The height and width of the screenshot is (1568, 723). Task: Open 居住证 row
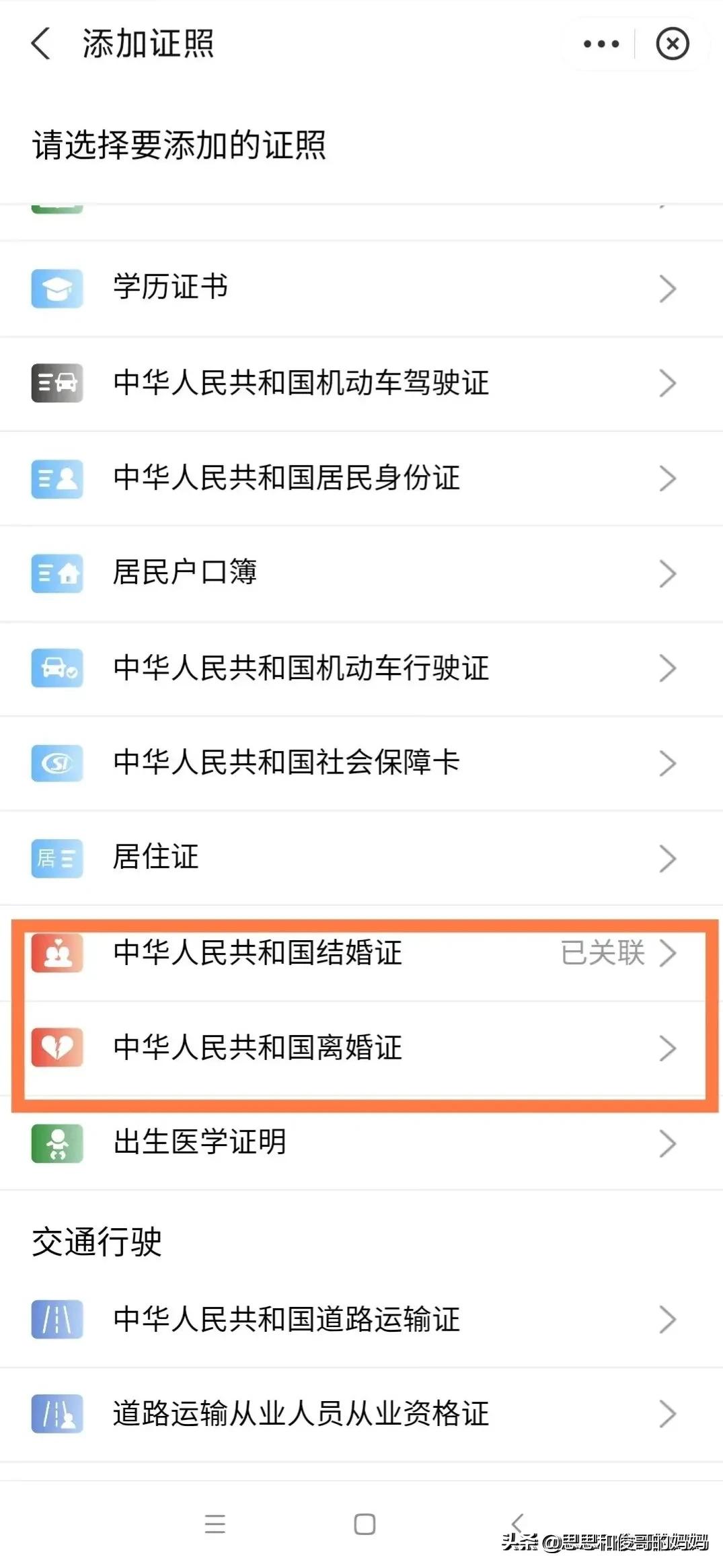coord(361,858)
